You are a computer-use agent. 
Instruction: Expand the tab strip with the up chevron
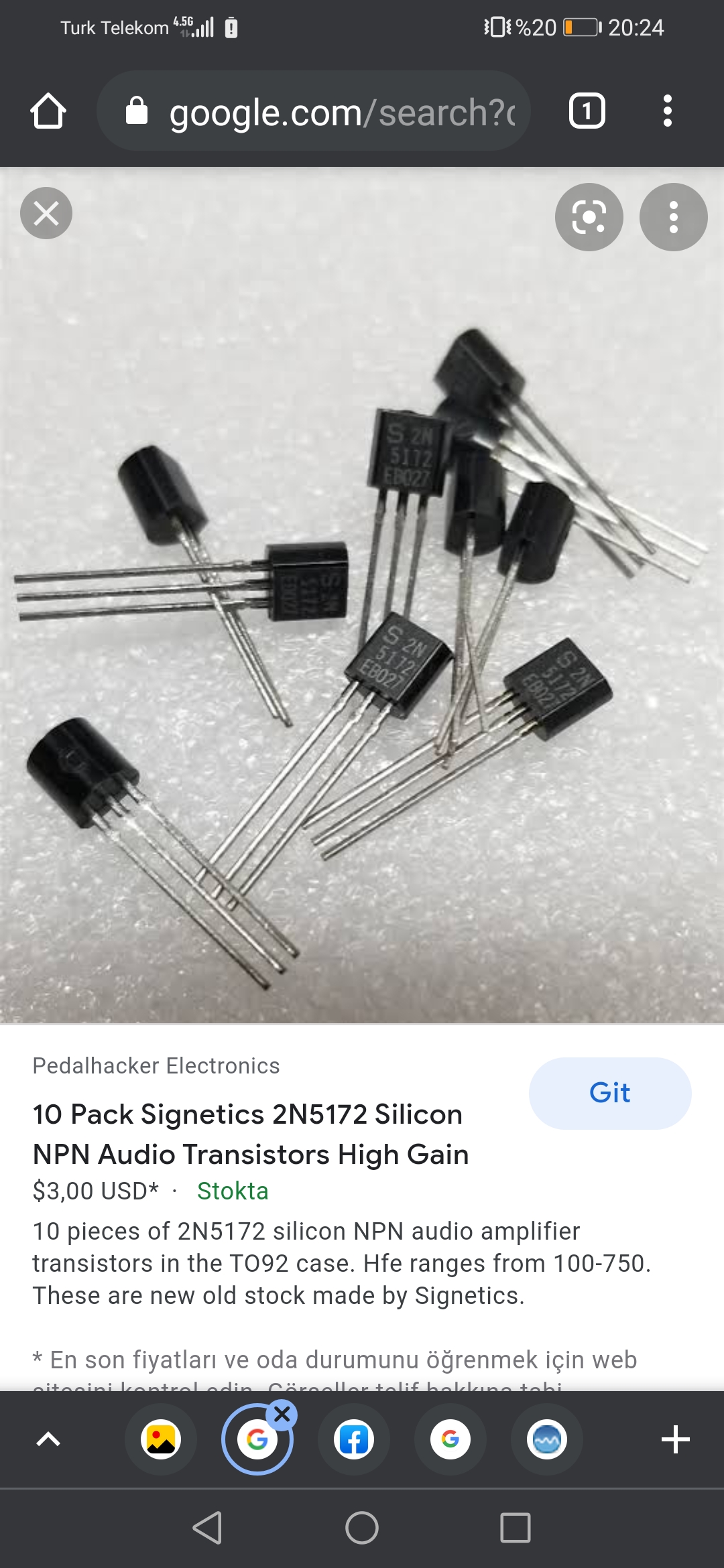tap(48, 1439)
